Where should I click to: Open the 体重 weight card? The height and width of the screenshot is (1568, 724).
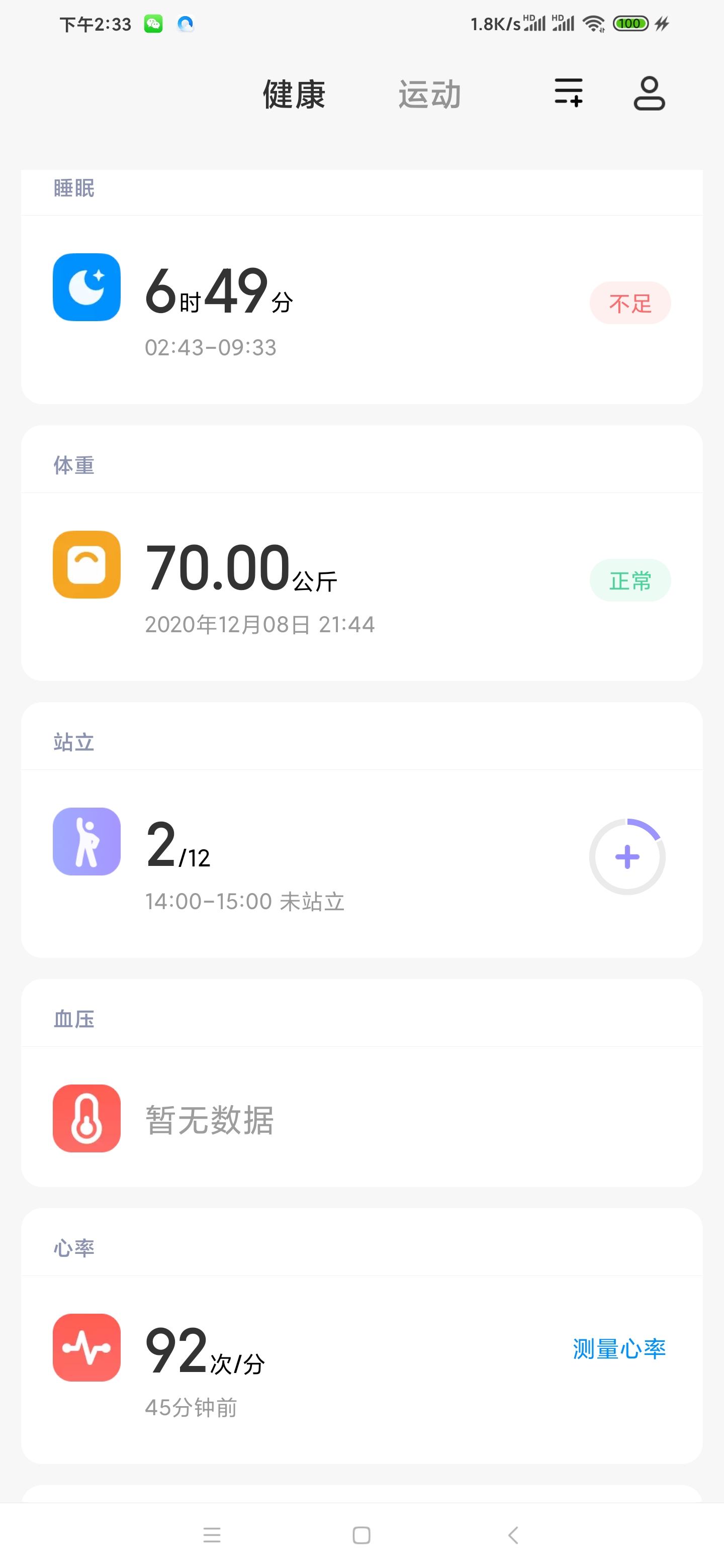click(361, 553)
